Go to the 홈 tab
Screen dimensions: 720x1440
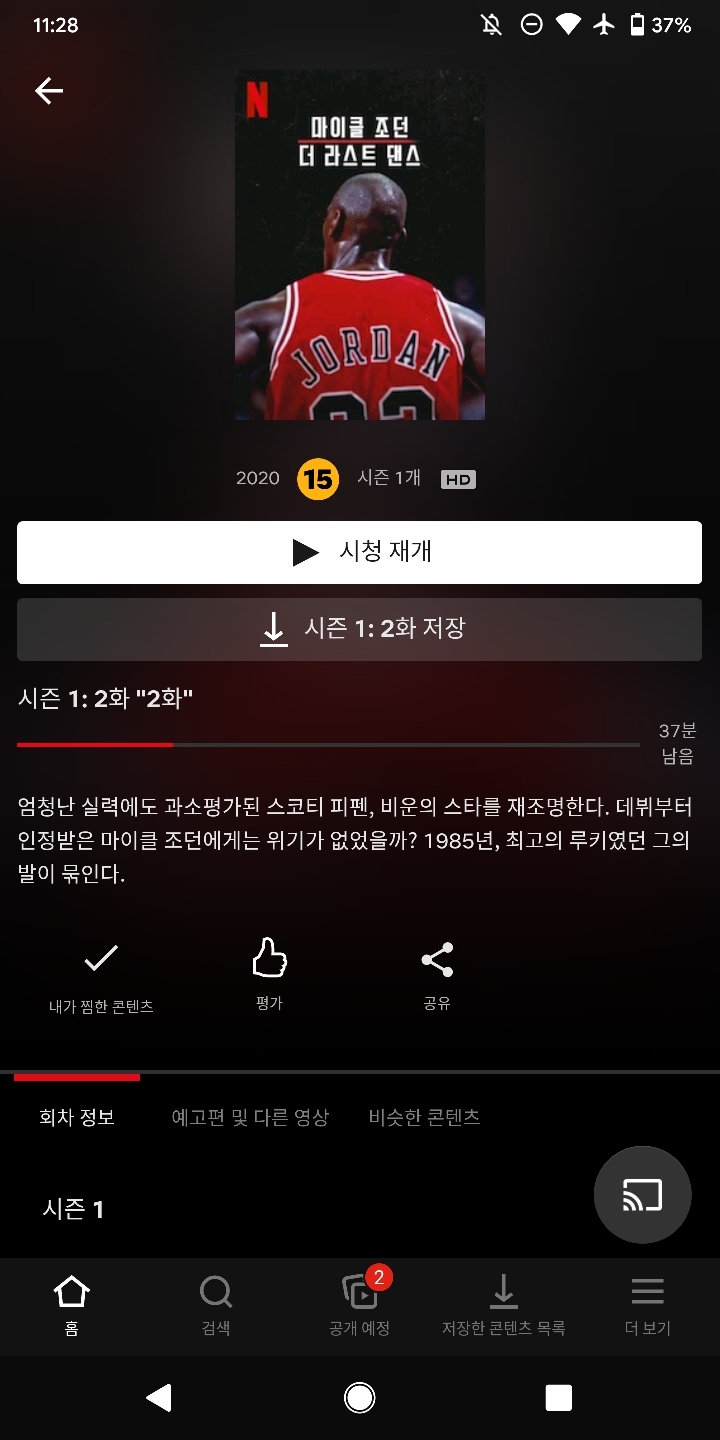pos(71,1305)
